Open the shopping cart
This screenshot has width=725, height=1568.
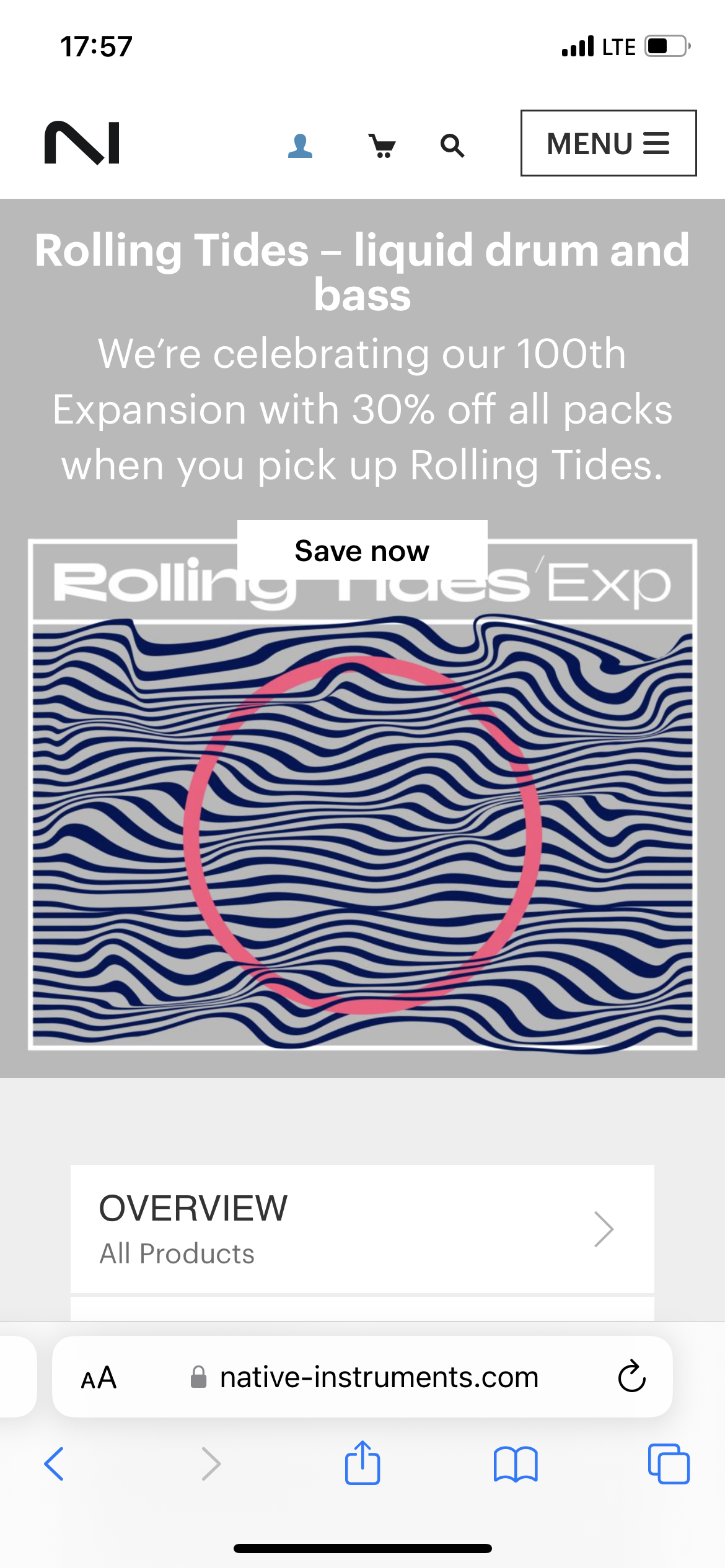pyautogui.click(x=382, y=146)
